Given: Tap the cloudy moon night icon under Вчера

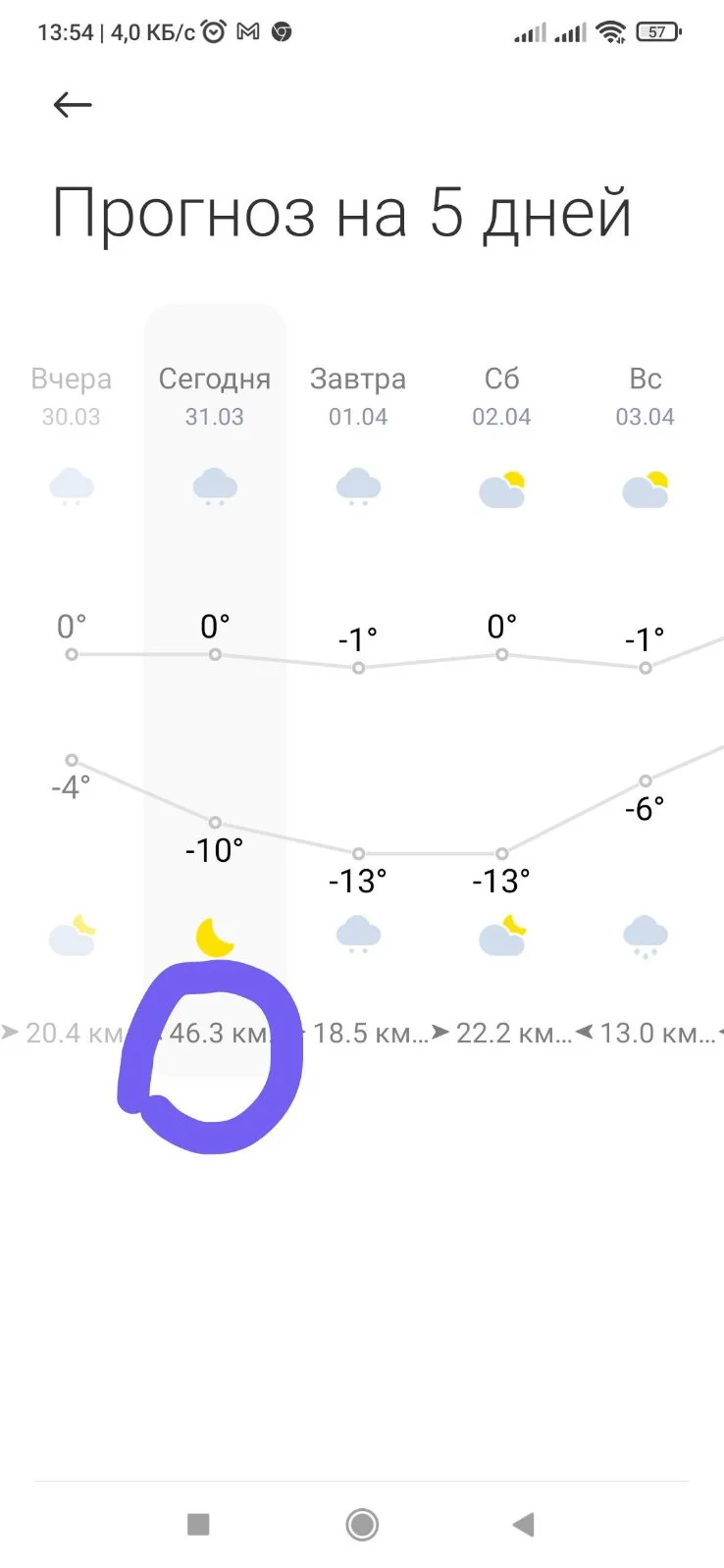Looking at the screenshot, I should click(x=72, y=936).
